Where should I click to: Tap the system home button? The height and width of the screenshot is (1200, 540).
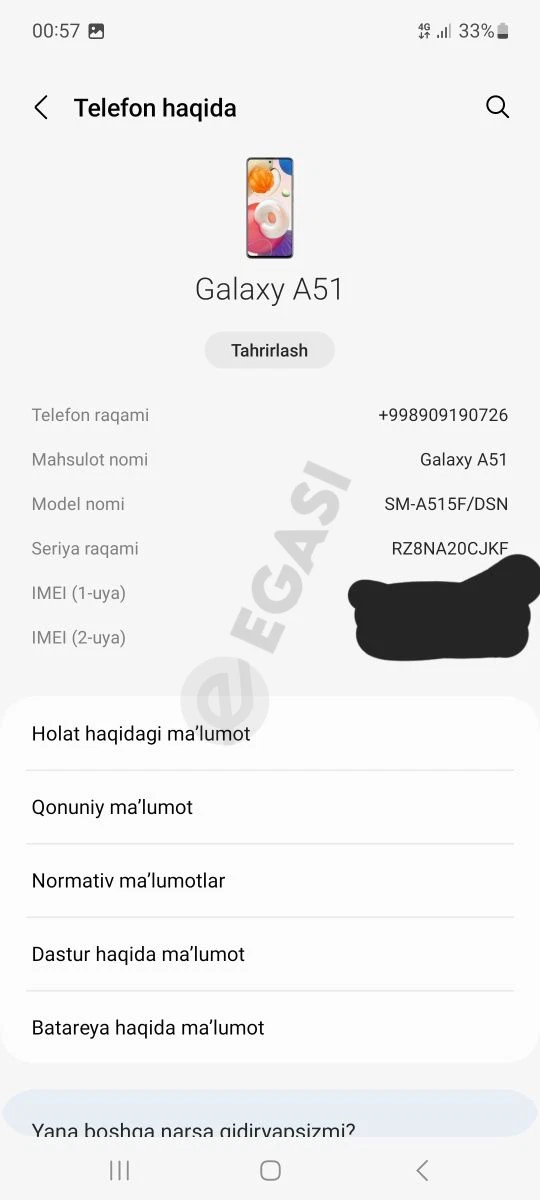[270, 1170]
